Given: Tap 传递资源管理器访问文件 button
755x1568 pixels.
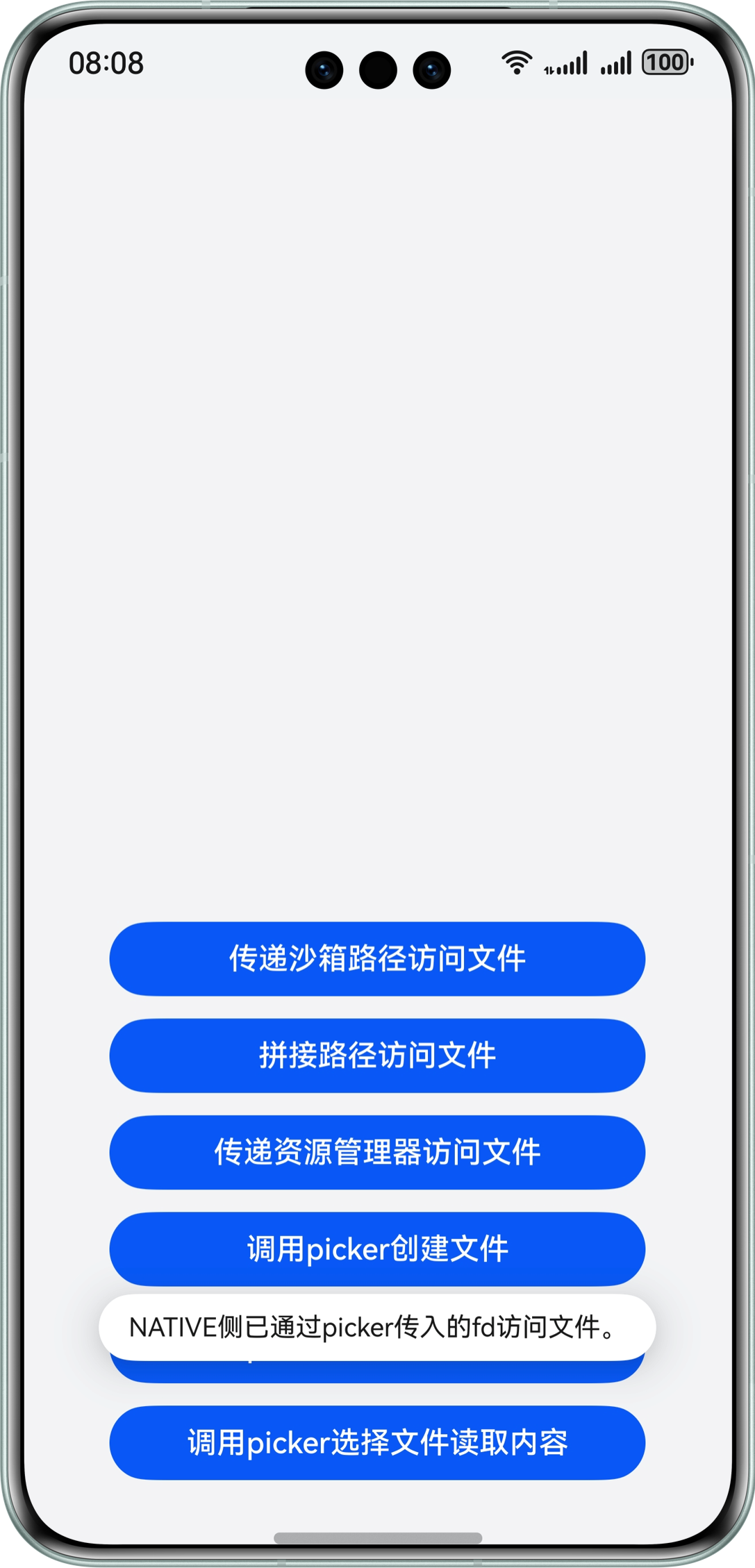Looking at the screenshot, I should 377,1151.
